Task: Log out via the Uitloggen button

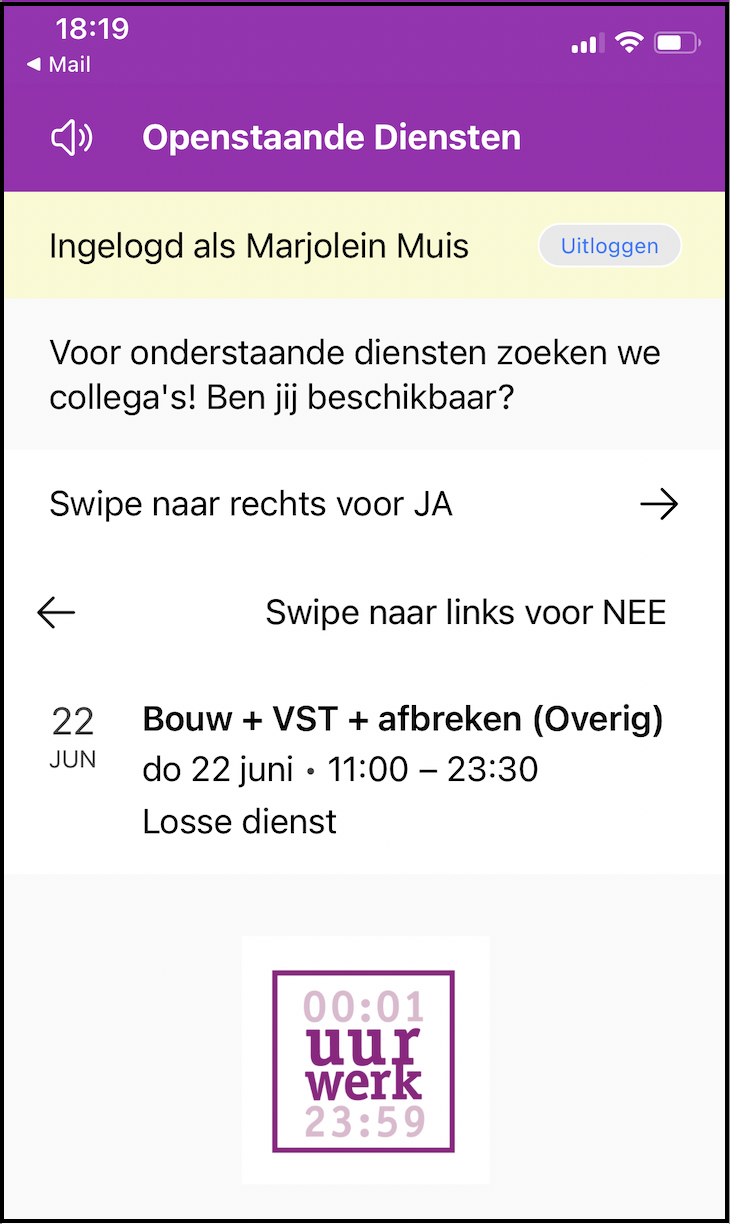Action: point(609,246)
